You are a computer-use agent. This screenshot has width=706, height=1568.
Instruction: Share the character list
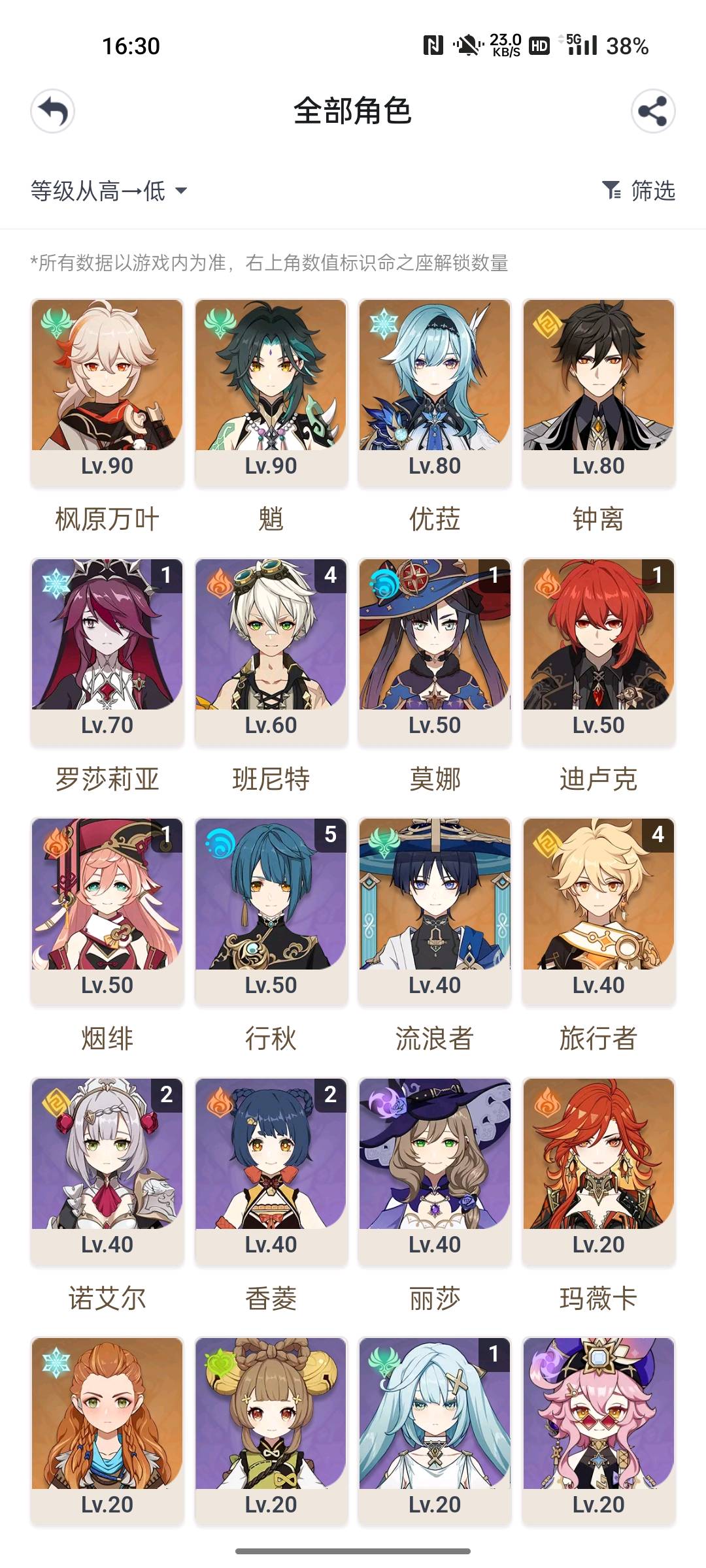pyautogui.click(x=652, y=111)
